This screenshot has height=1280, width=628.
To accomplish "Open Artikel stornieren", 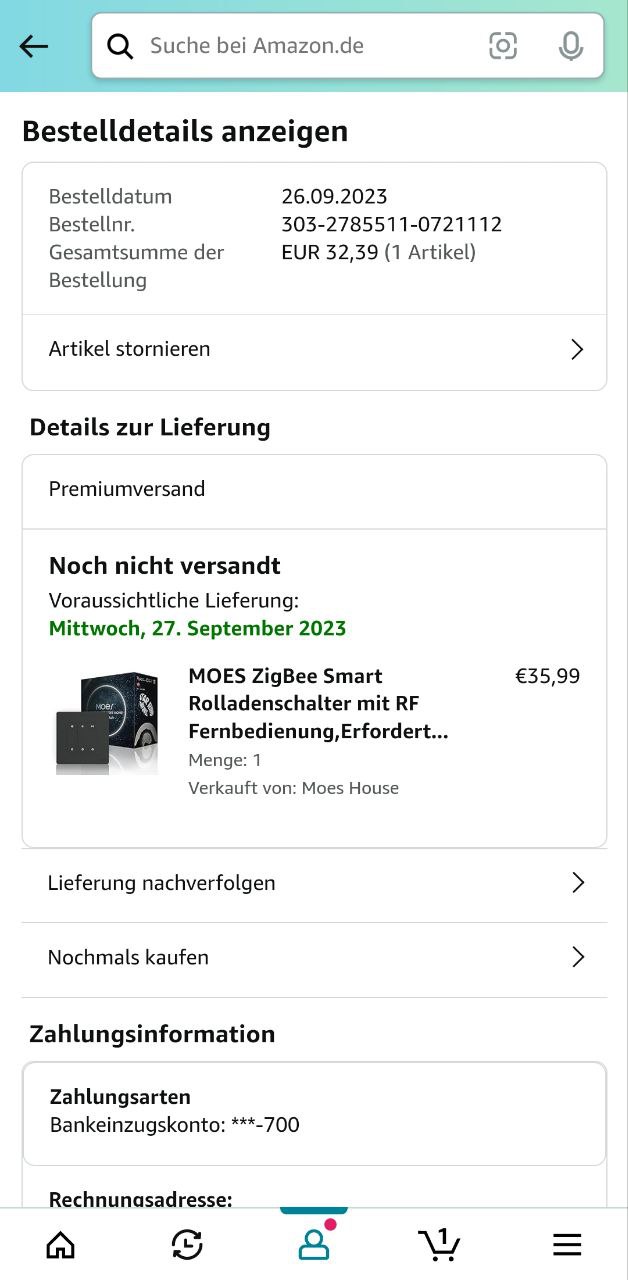I will [314, 350].
